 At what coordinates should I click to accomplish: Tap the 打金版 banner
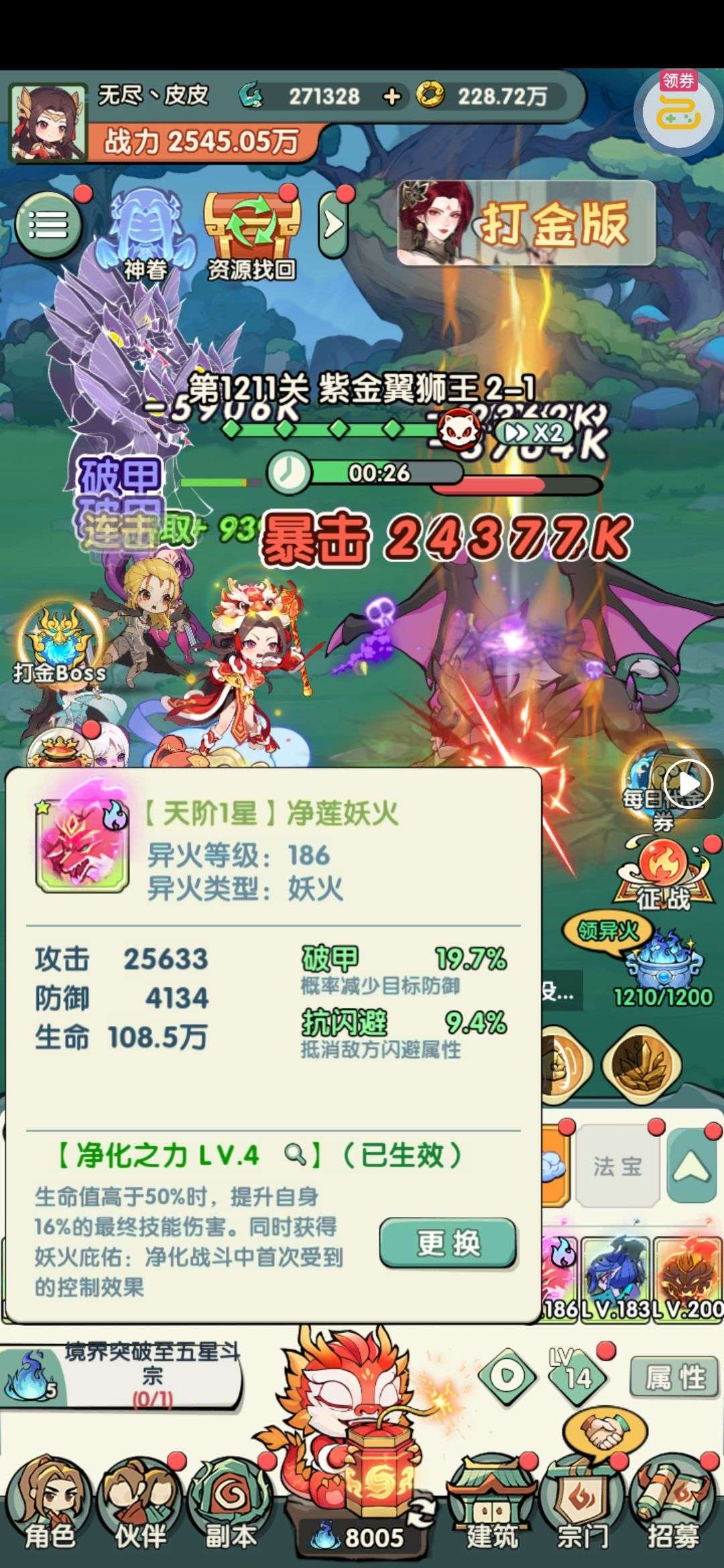click(x=526, y=223)
